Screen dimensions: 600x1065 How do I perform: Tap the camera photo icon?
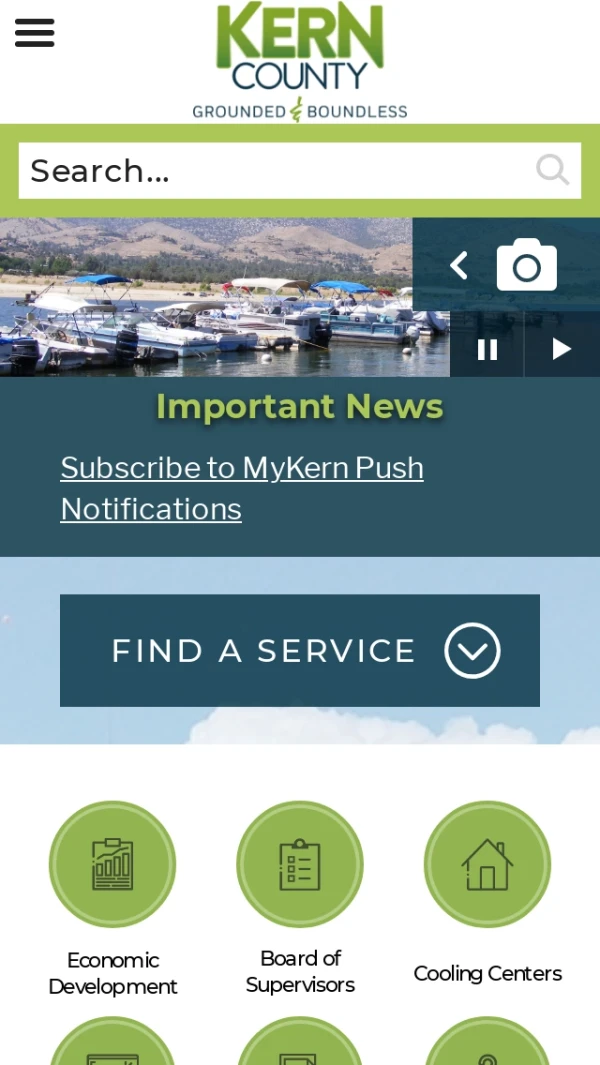click(x=526, y=265)
